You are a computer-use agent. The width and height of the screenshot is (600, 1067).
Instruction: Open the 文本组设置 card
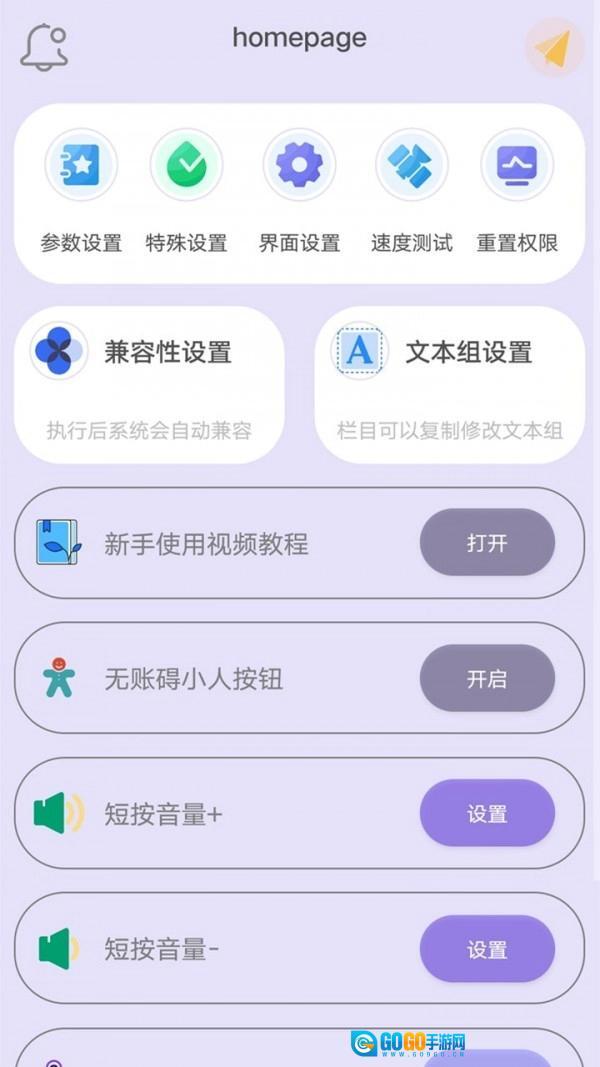[449, 385]
